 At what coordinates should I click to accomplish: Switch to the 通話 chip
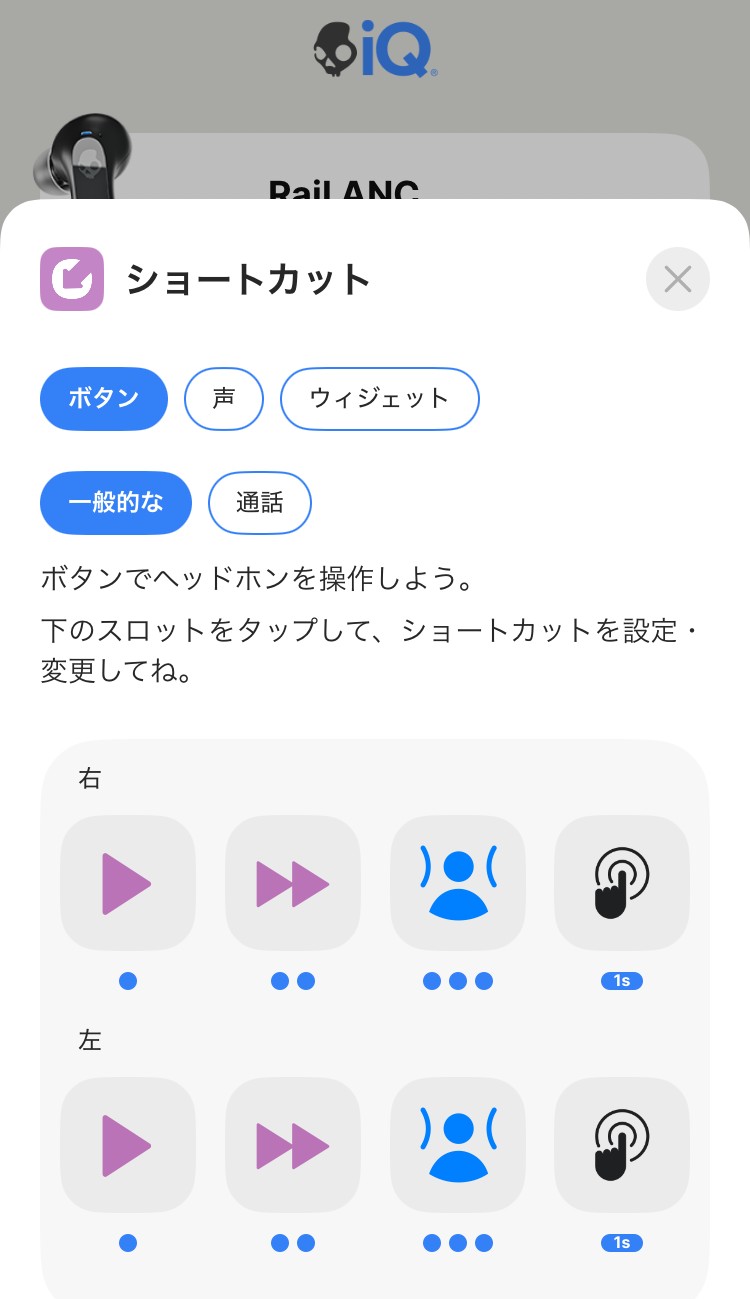coord(260,502)
